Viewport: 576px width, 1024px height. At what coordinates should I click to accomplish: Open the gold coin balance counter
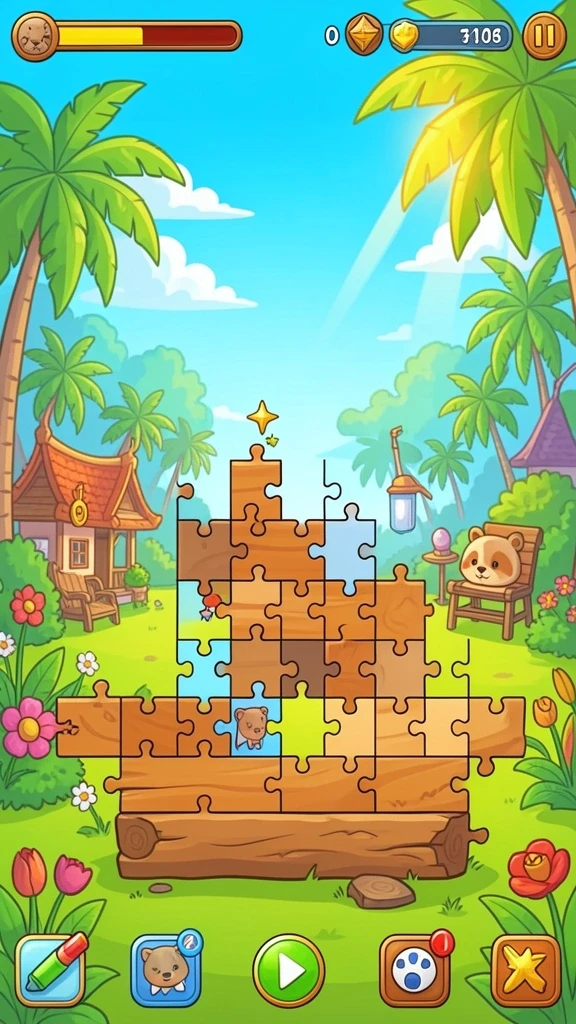451,36
